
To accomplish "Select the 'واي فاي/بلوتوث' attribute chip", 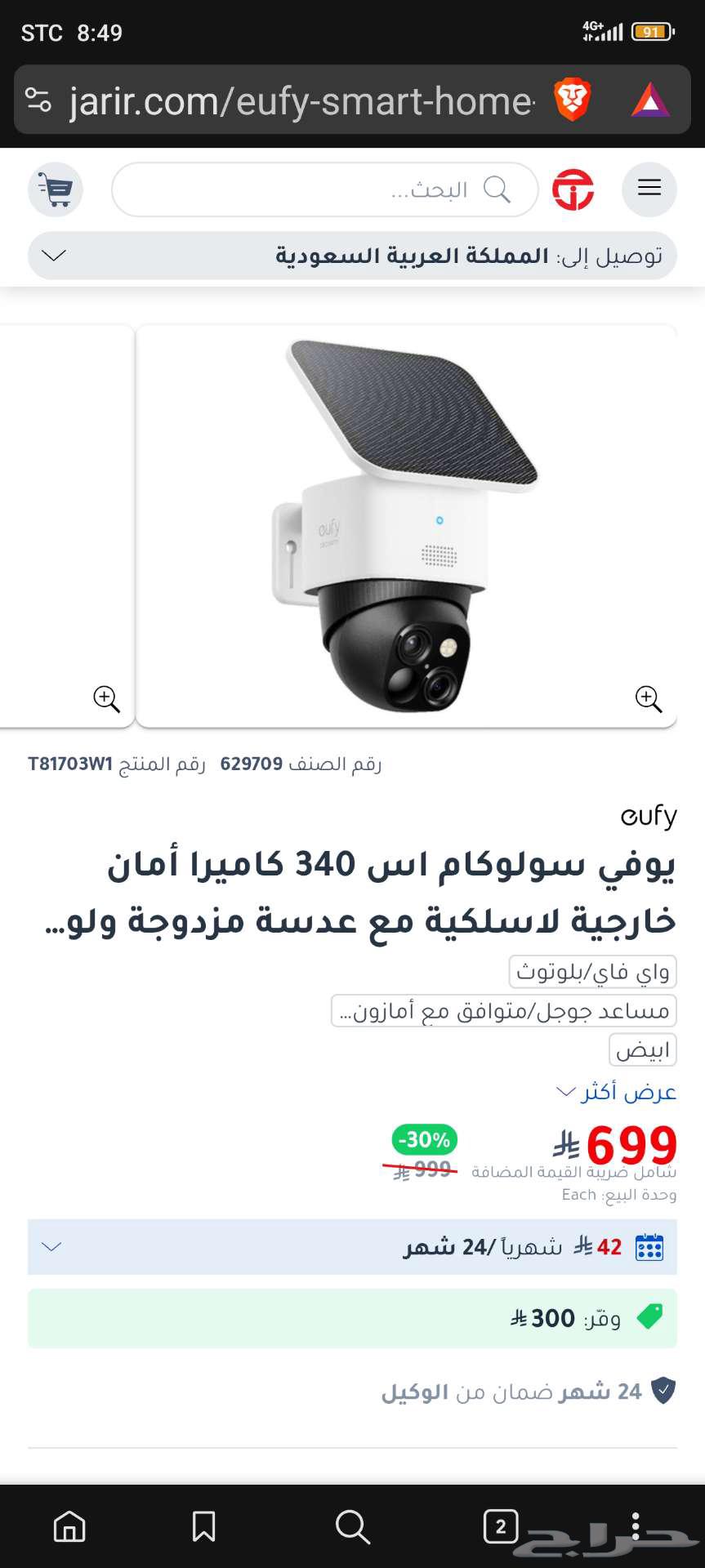I will (594, 971).
